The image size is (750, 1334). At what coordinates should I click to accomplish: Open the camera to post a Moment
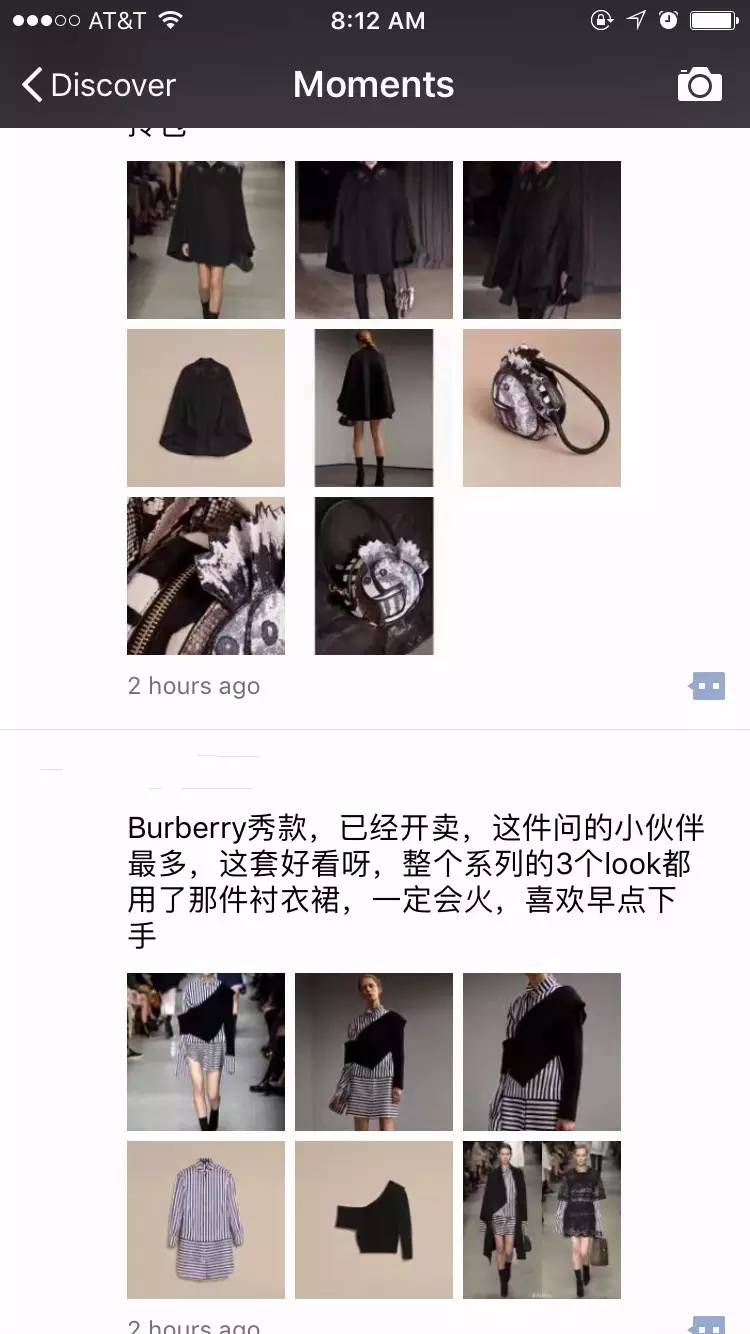click(x=699, y=85)
